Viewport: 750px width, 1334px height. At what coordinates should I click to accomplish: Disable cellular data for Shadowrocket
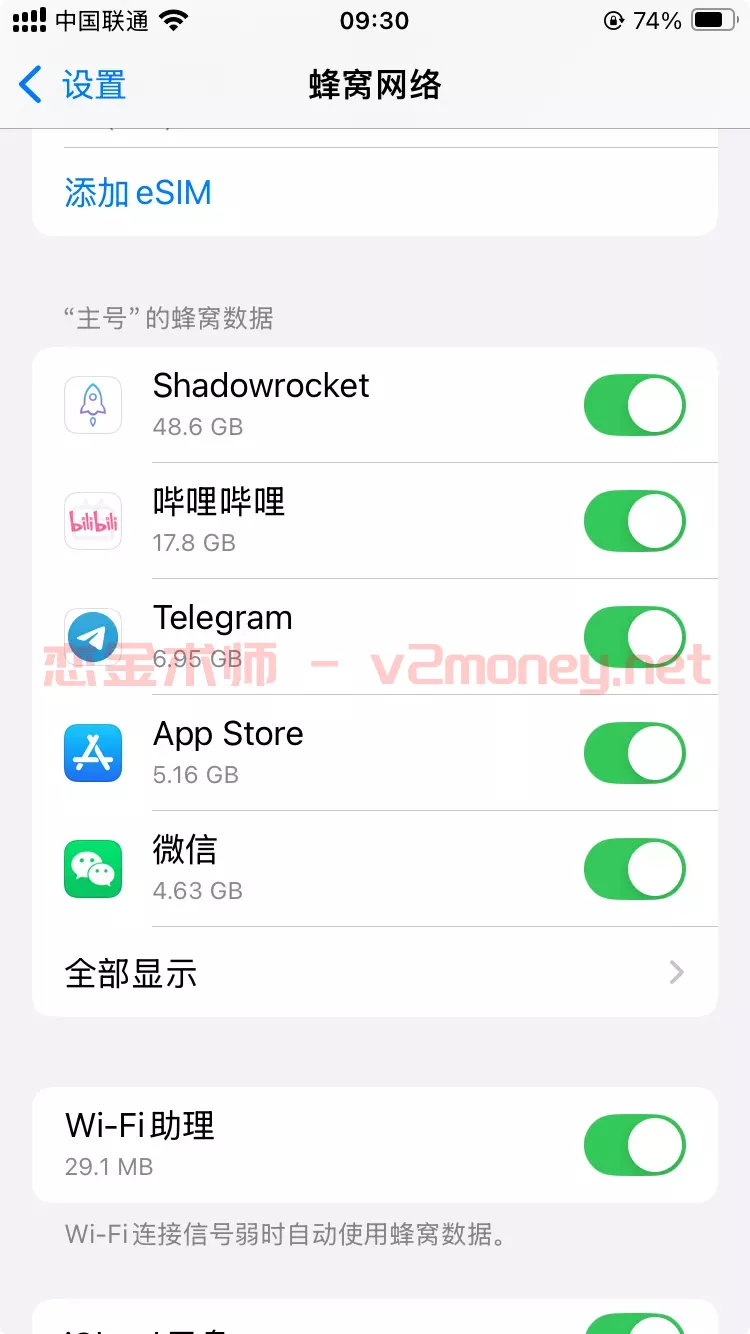pyautogui.click(x=634, y=405)
